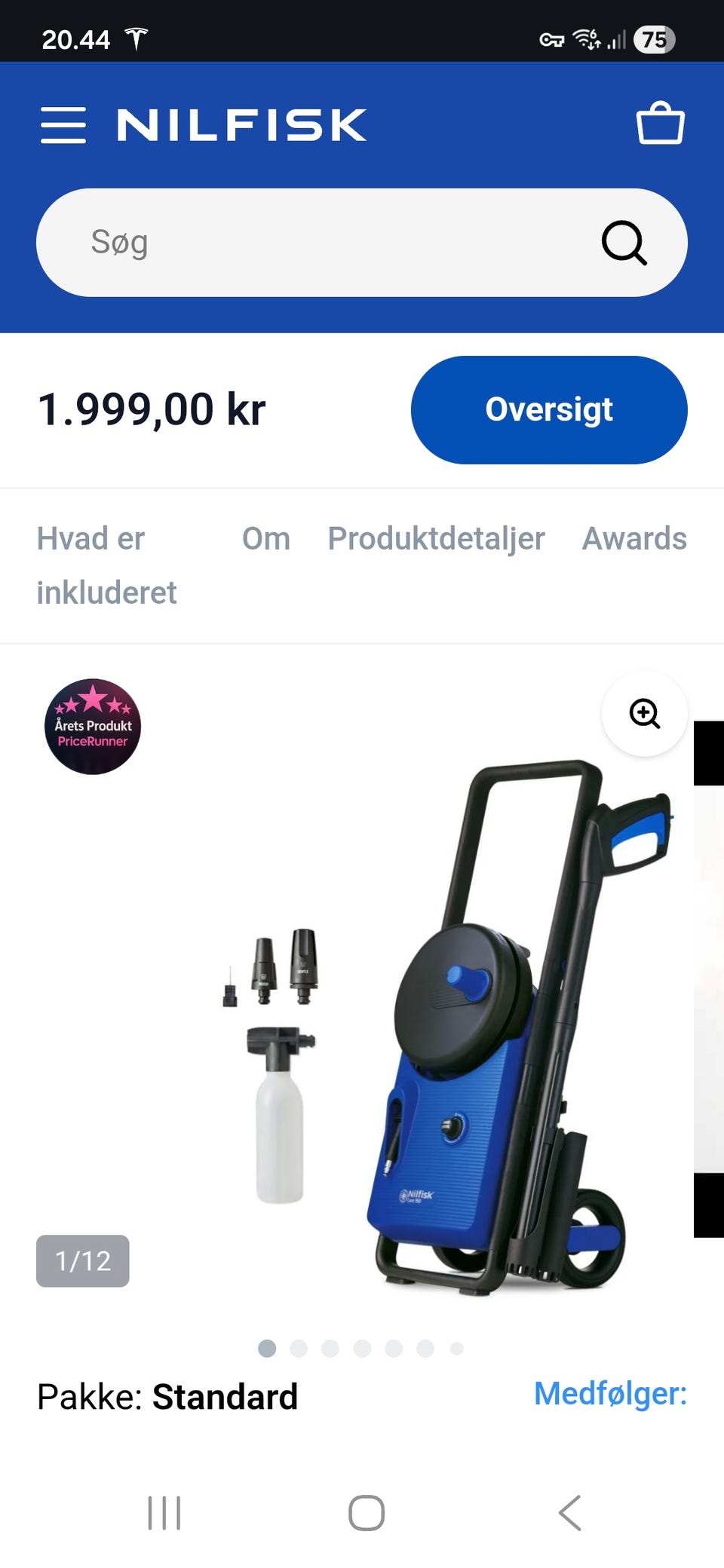
Task: Open the shopping bag
Action: click(x=660, y=123)
